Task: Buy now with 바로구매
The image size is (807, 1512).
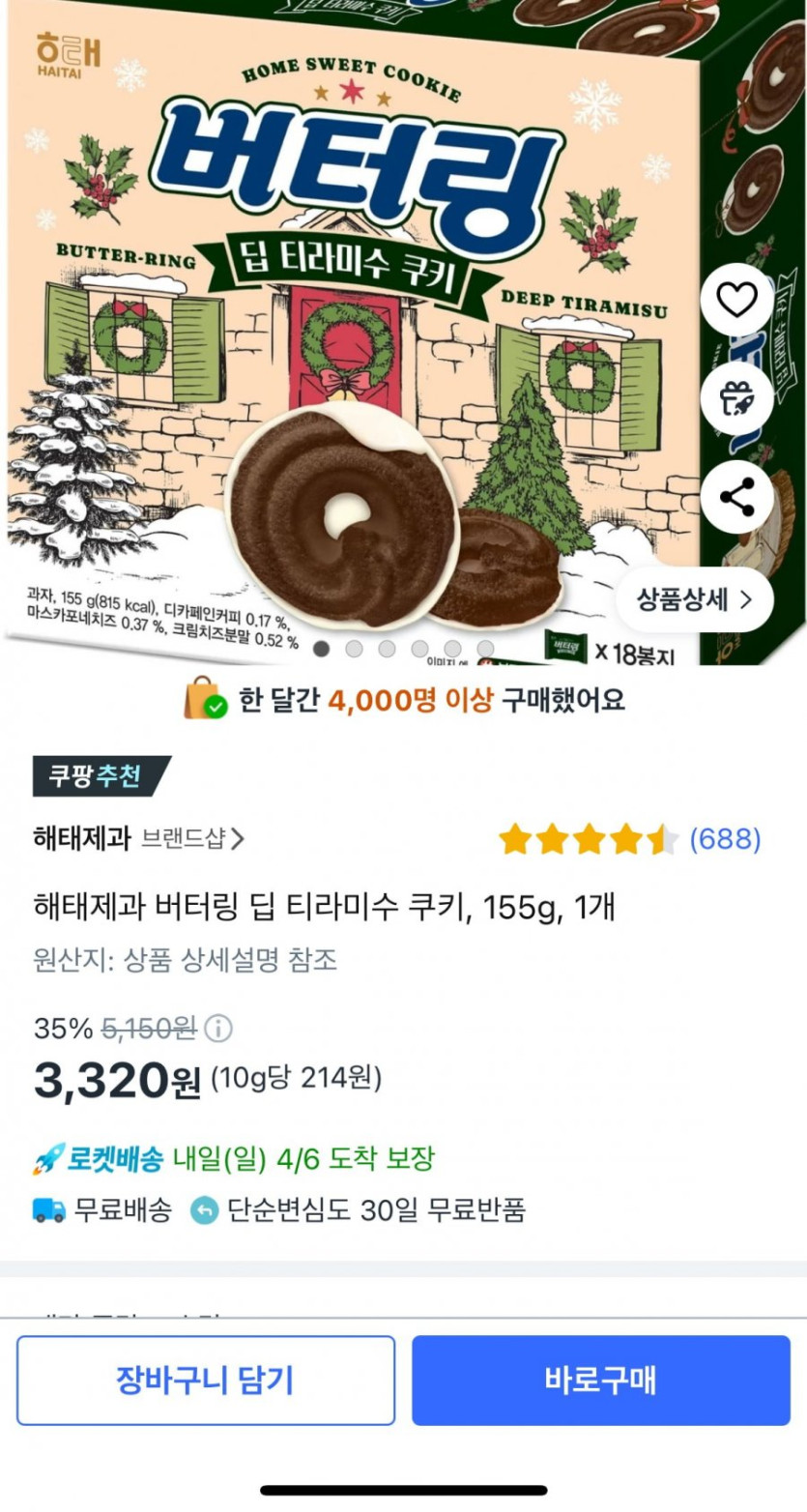Action: click(x=600, y=1380)
